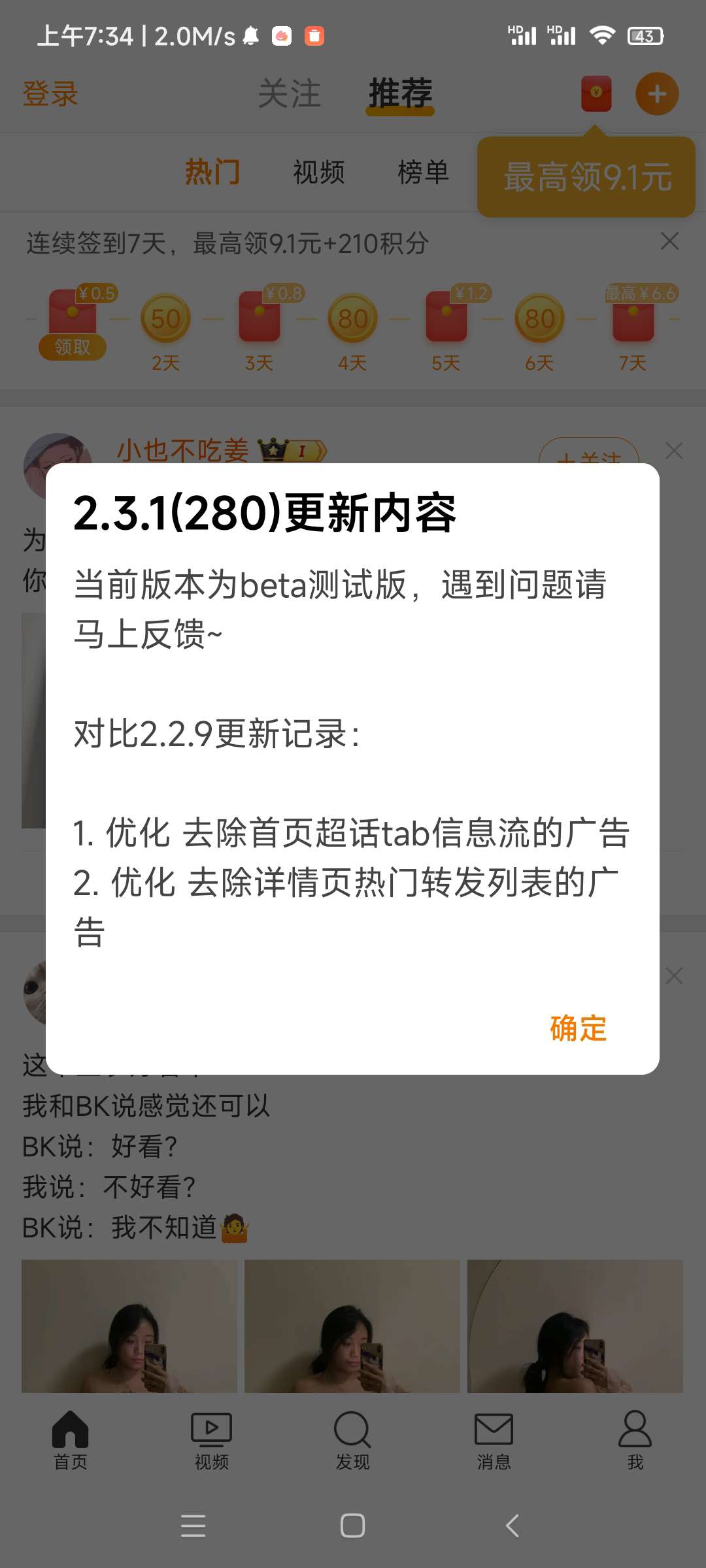Dismiss the 连续签到7天 check-in banner
Image resolution: width=706 pixels, height=1568 pixels.
(669, 241)
